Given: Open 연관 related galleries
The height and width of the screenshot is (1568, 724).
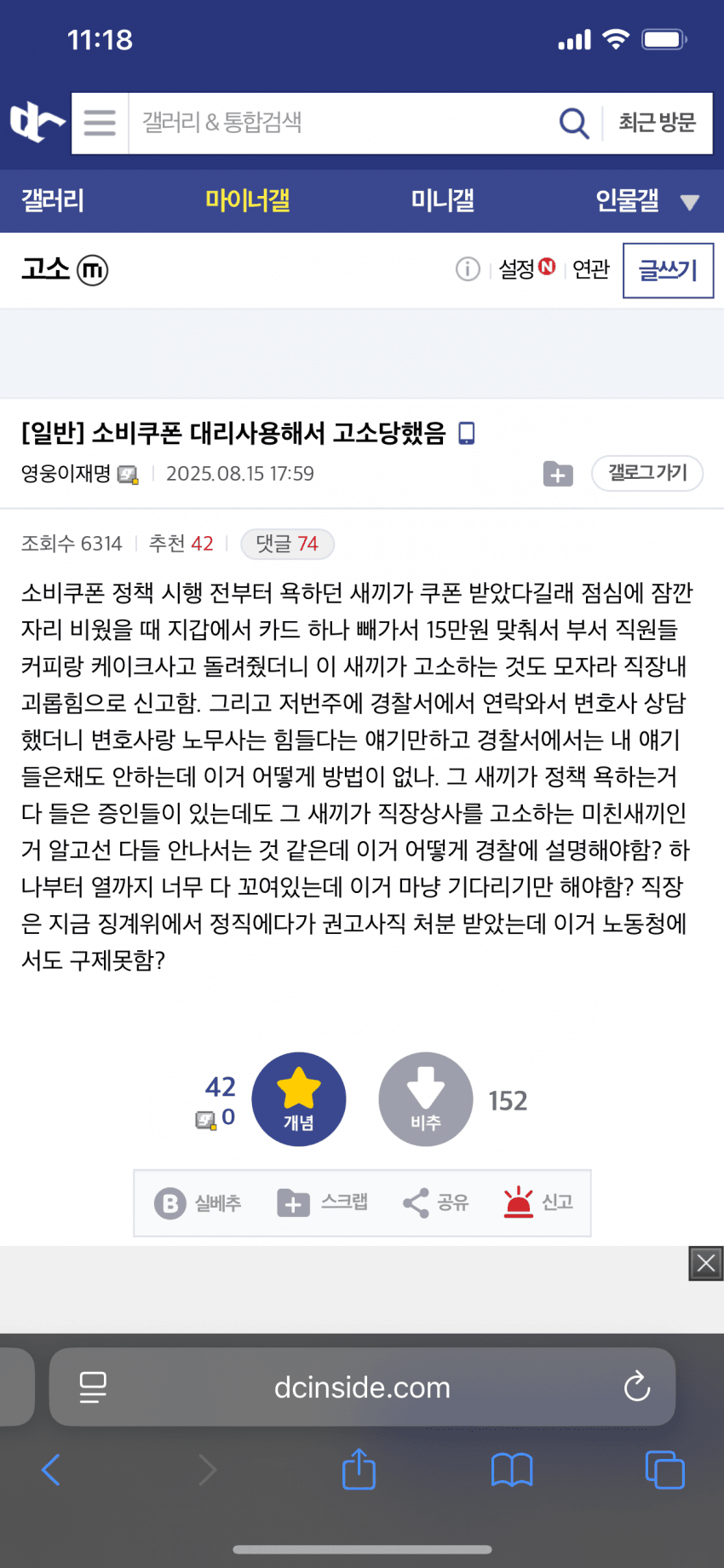Looking at the screenshot, I should [x=591, y=269].
